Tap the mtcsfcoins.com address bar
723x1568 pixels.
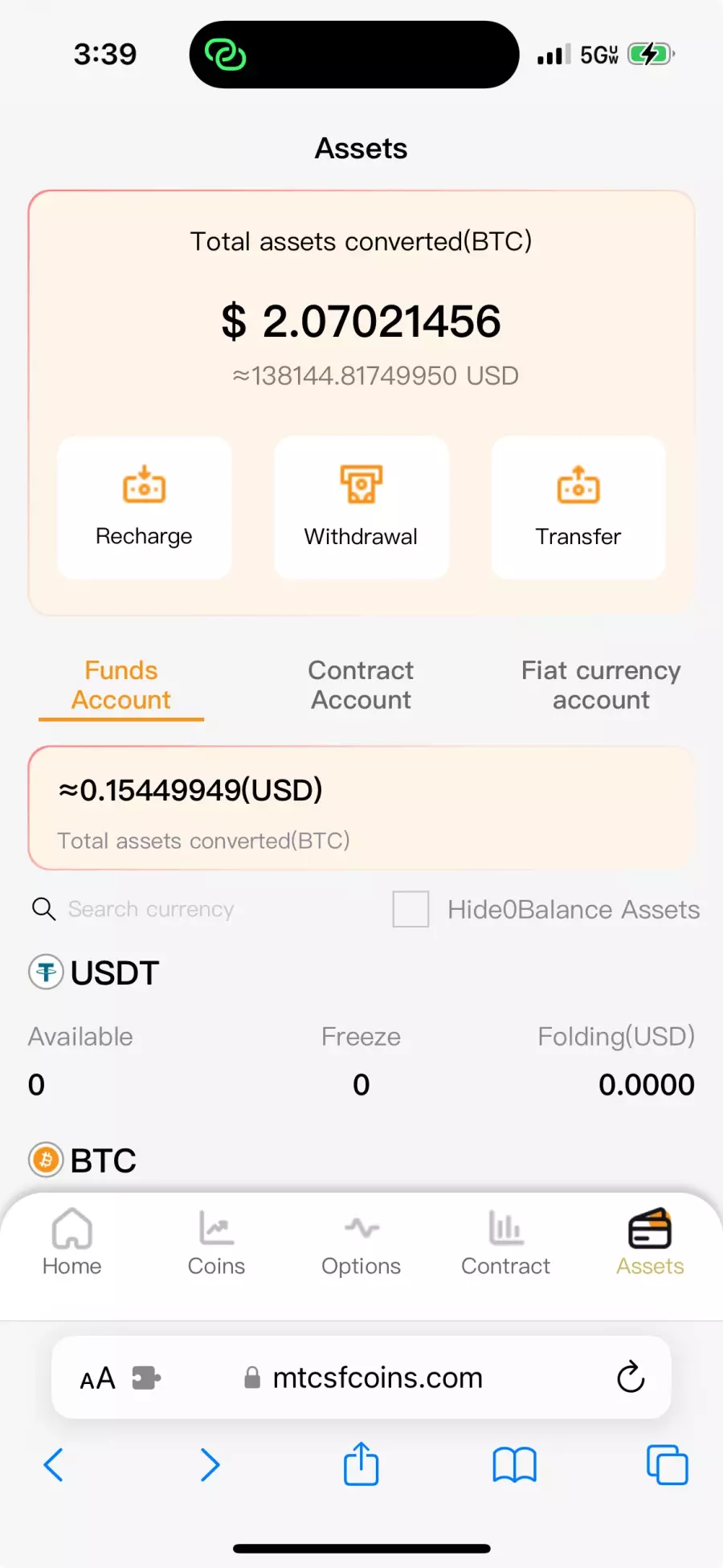[362, 1378]
